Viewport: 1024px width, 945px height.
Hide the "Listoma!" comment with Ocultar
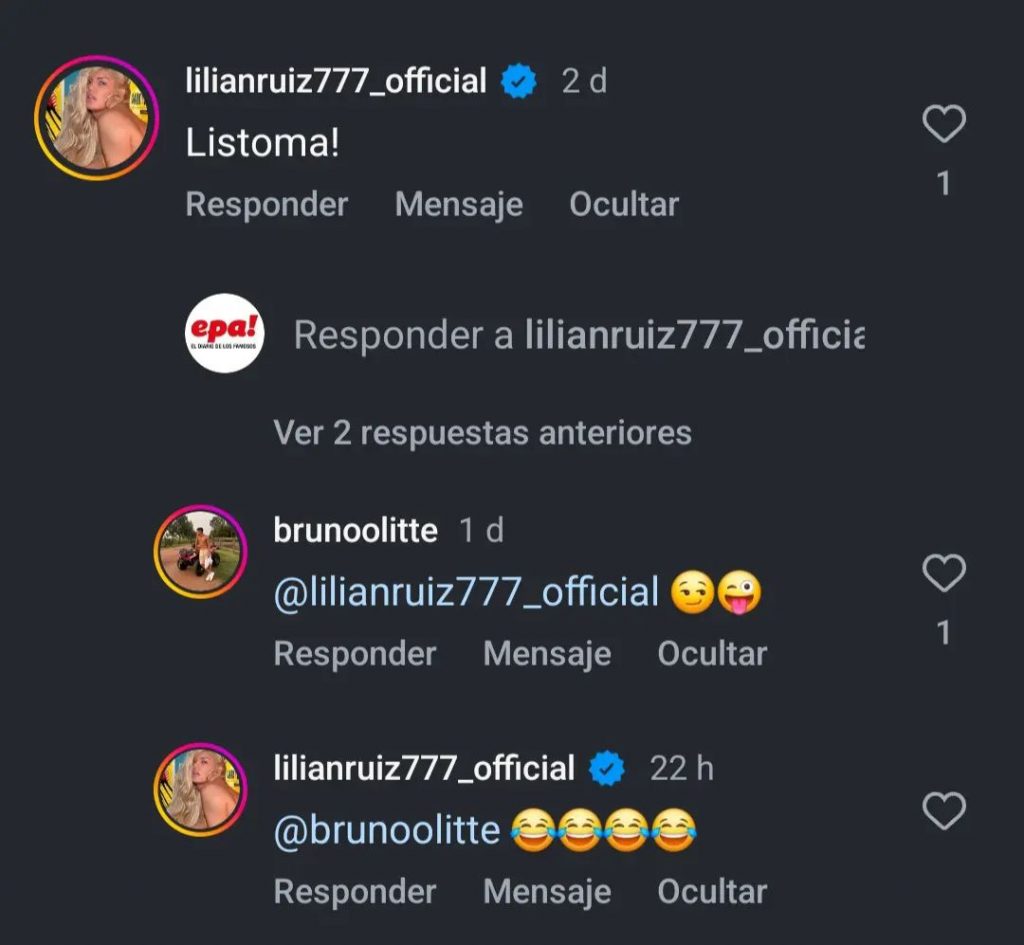tap(623, 204)
